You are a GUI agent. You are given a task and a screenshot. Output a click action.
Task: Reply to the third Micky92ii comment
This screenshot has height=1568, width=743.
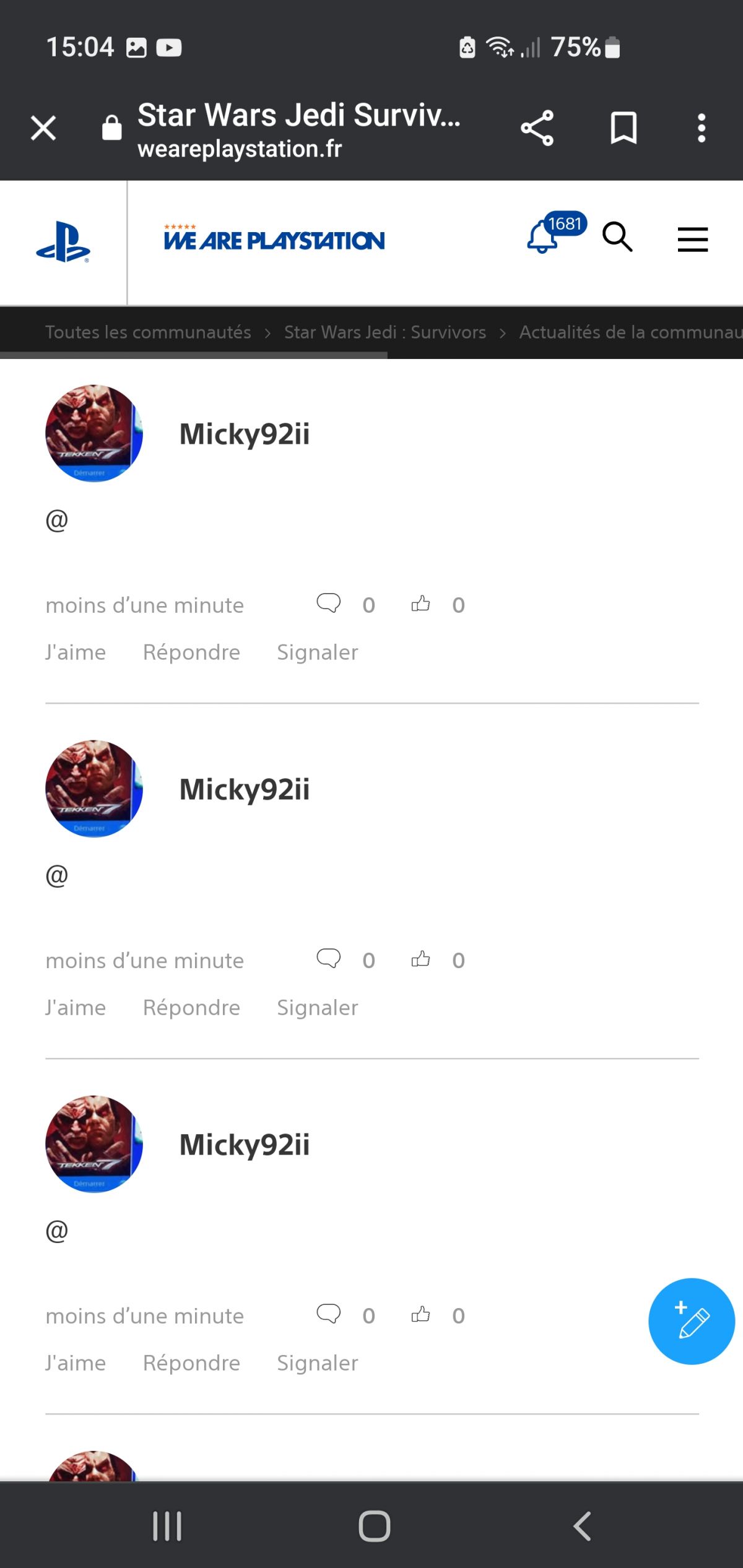click(191, 1363)
